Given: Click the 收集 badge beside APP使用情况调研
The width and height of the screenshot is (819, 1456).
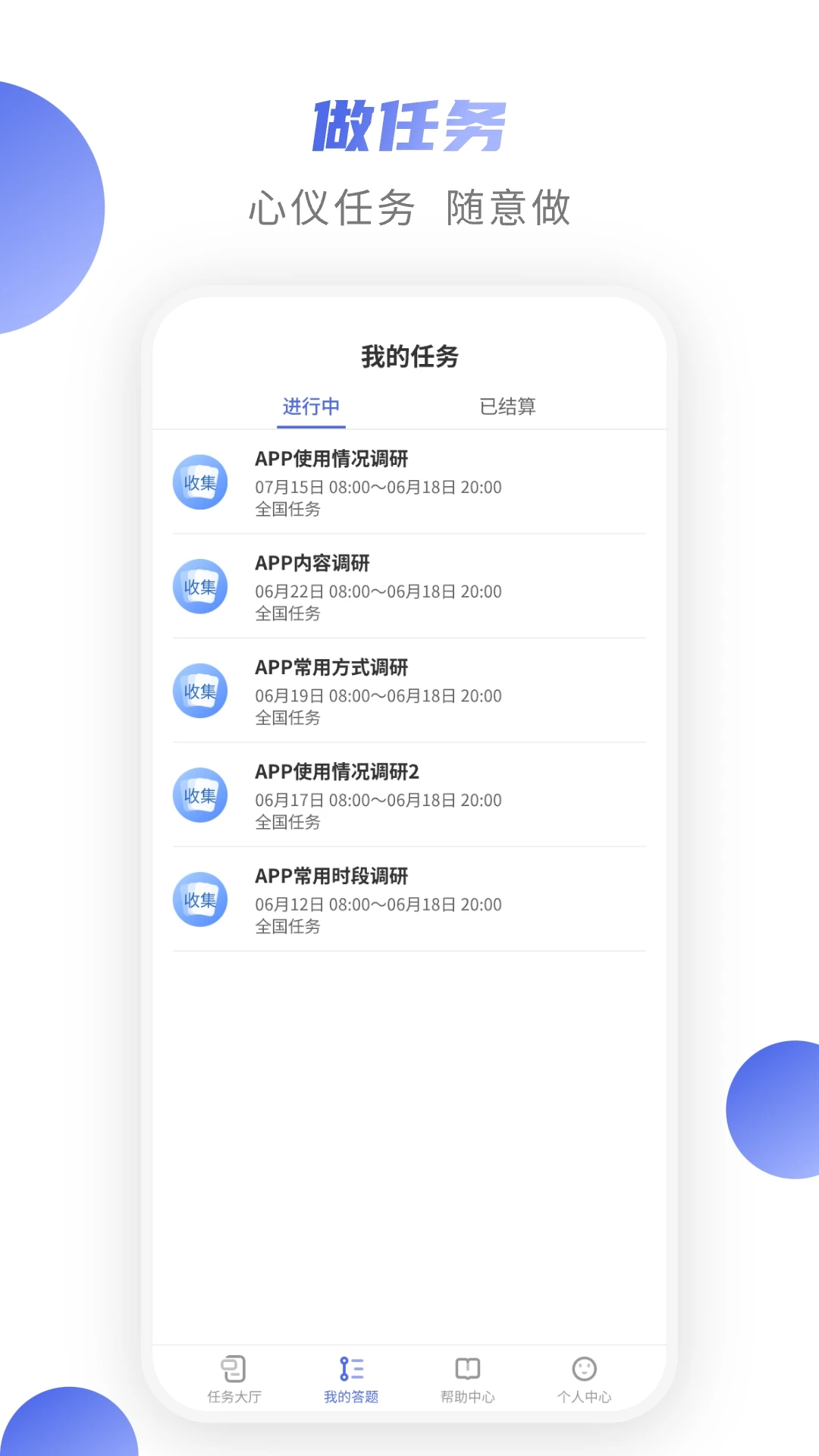Looking at the screenshot, I should 199,482.
